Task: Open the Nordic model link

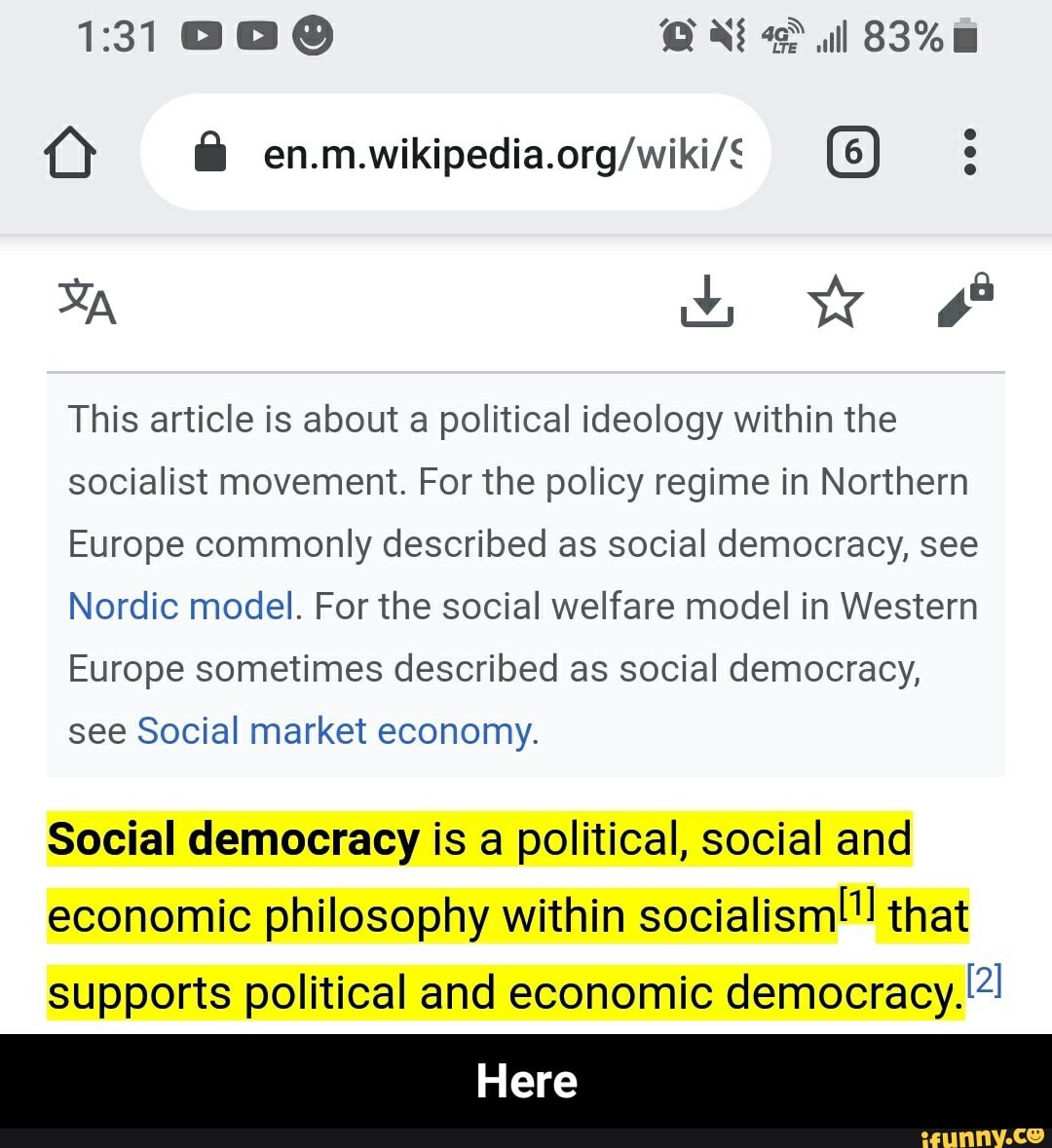Action: point(181,607)
